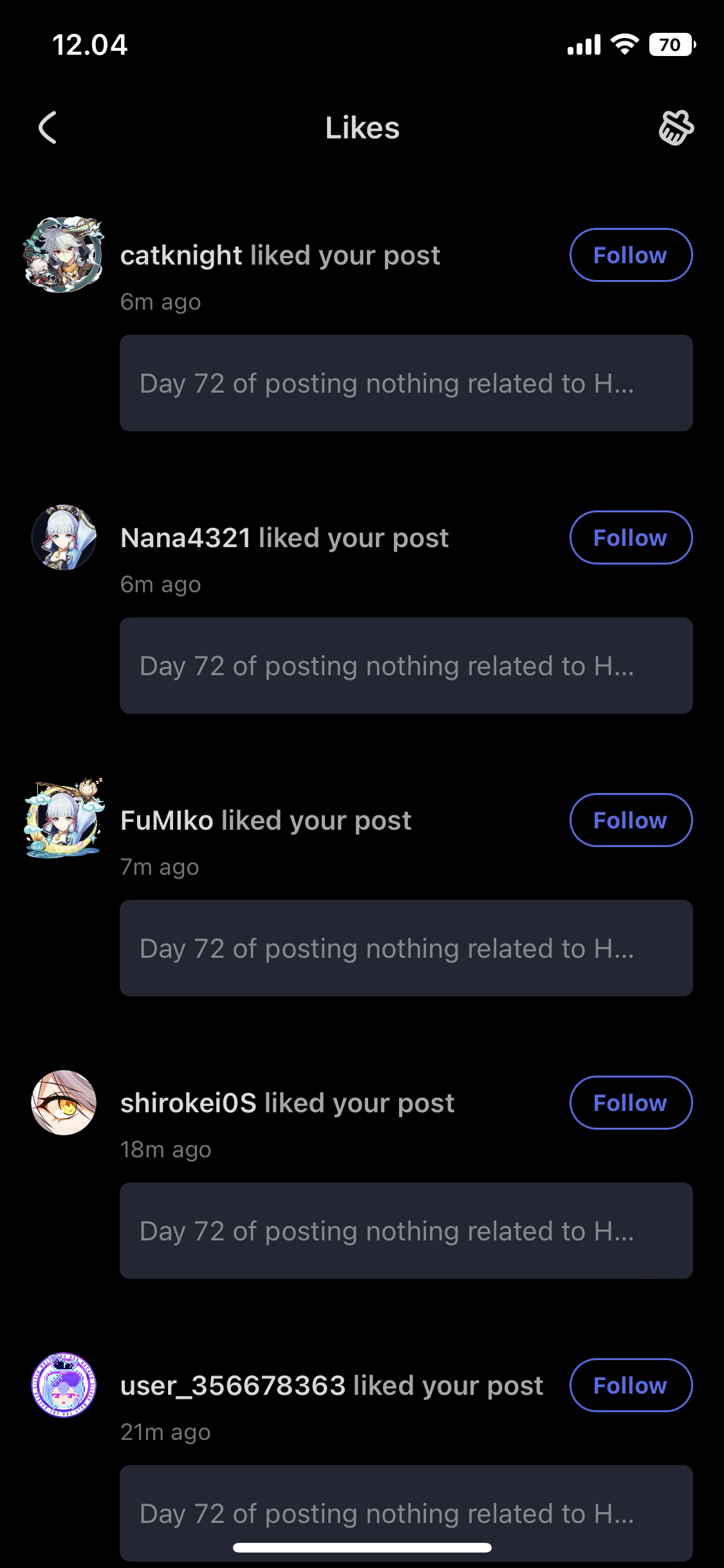Open the post preview below FuMIko
Viewport: 724px width, 1568px height.
point(405,948)
